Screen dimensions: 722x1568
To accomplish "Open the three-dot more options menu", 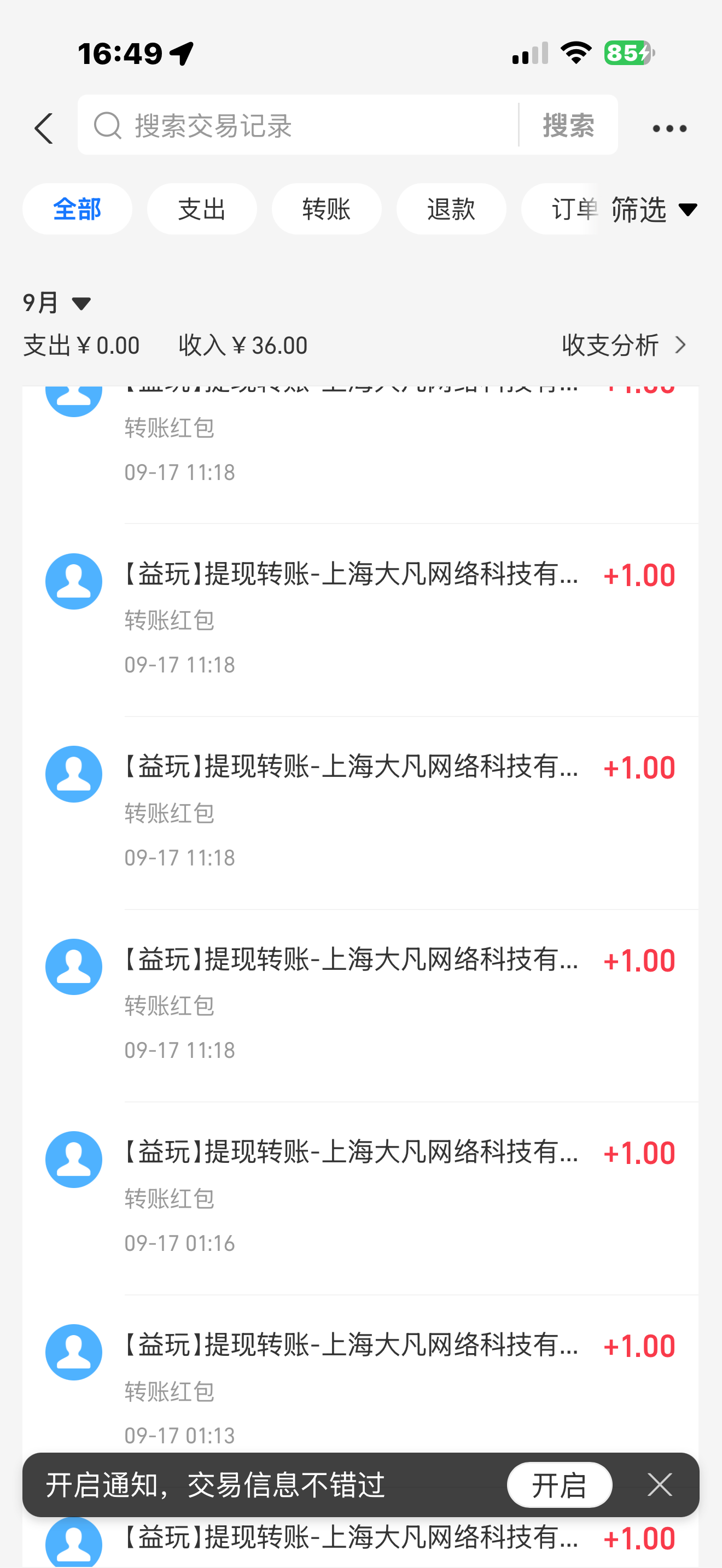I will (668, 128).
